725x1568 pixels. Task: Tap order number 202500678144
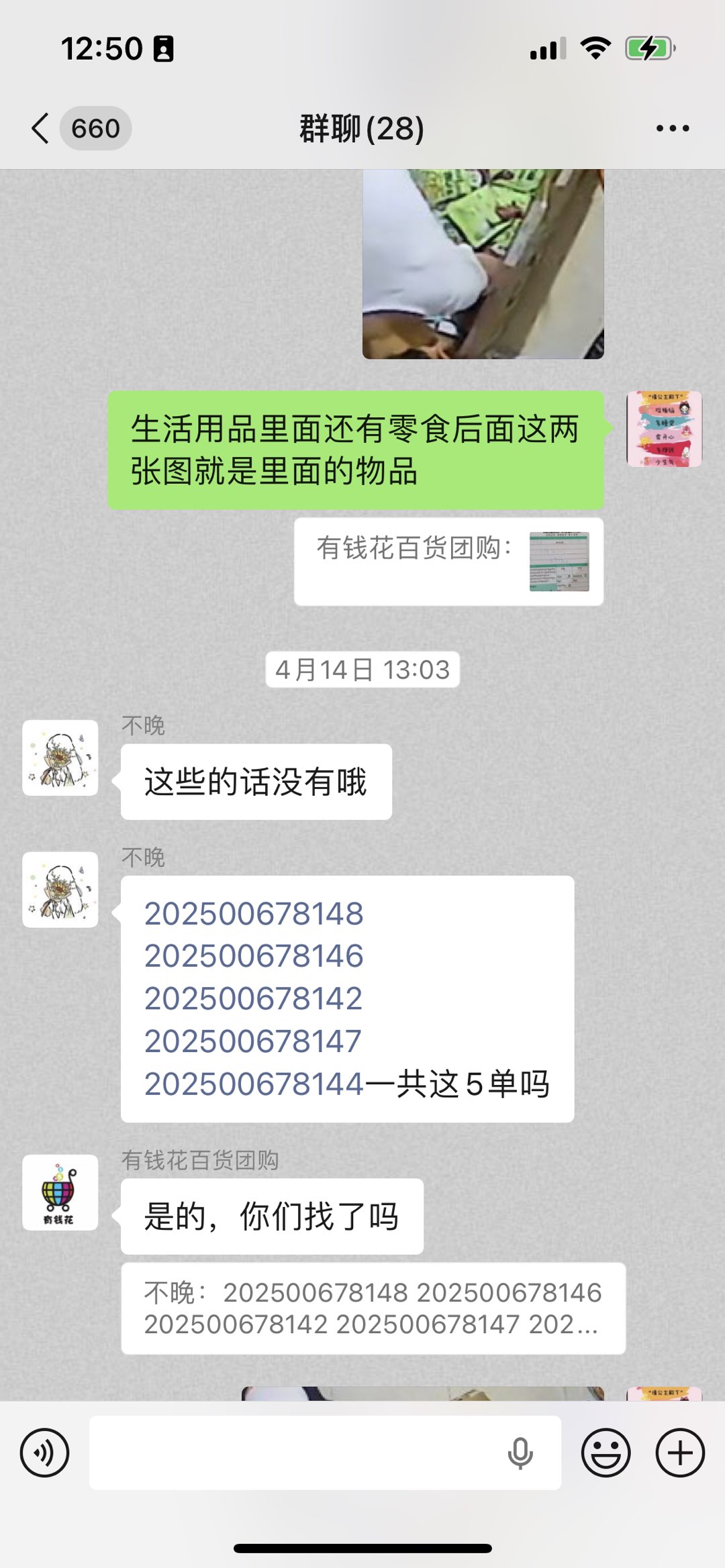[254, 1084]
